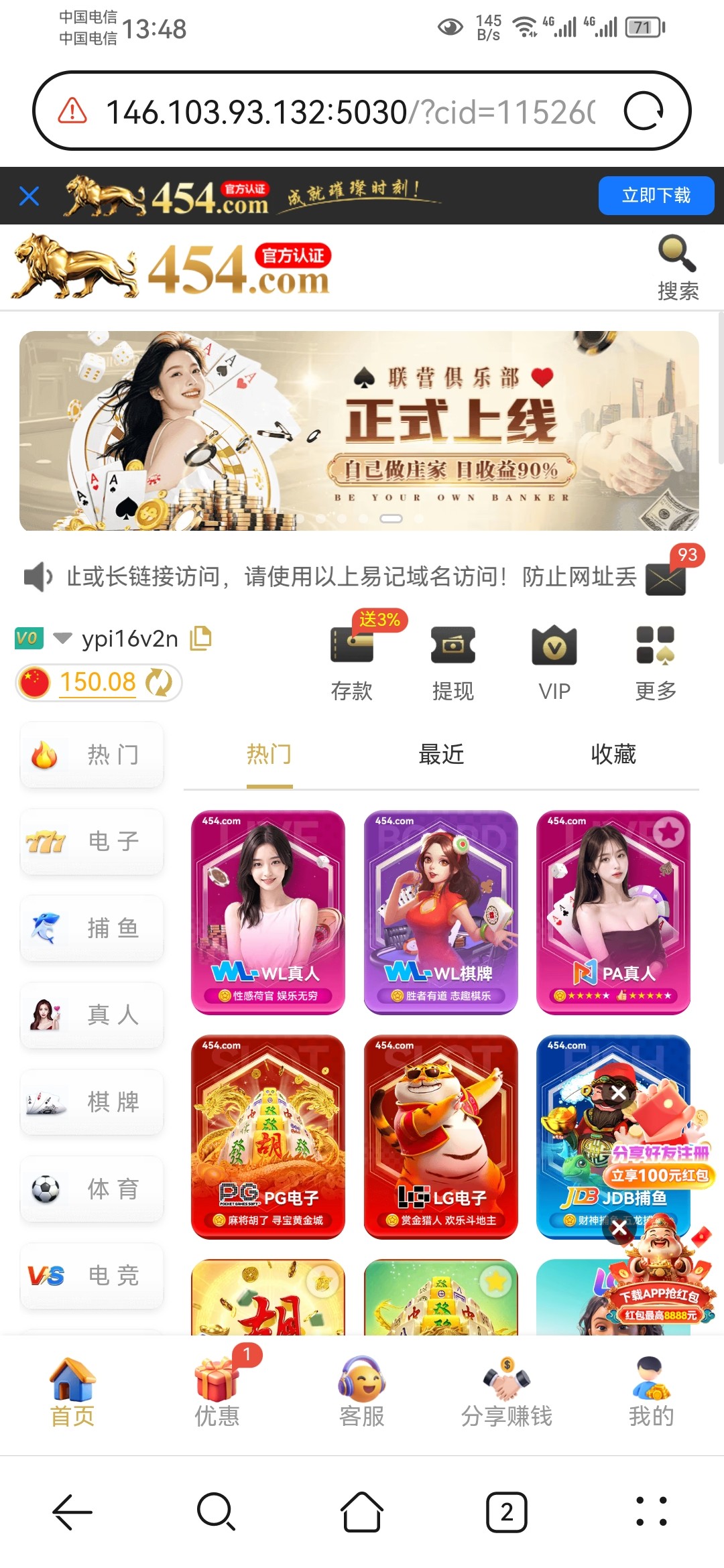Open the PG电子 game tile
Image resolution: width=724 pixels, height=1568 pixels.
pos(267,1136)
